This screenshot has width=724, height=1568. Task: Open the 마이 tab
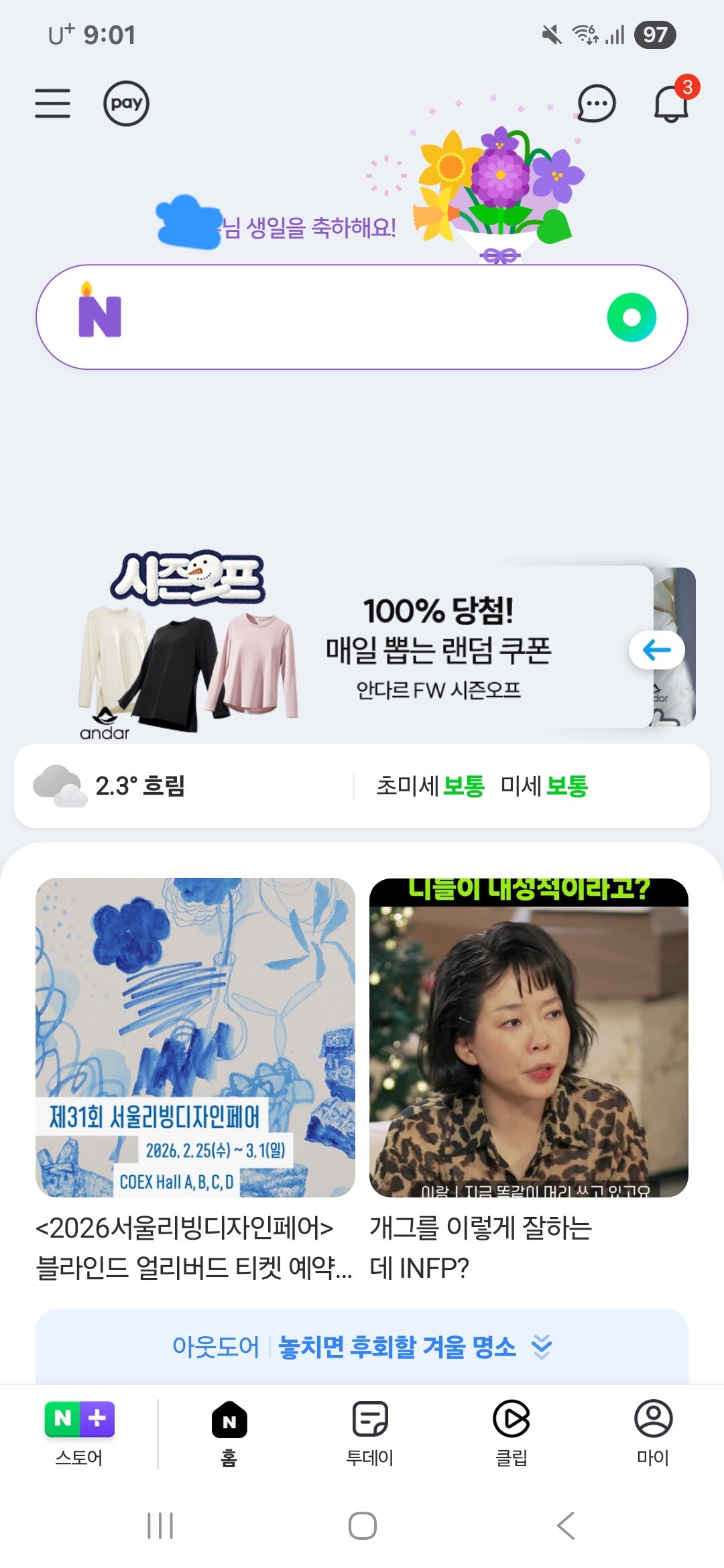click(653, 1433)
